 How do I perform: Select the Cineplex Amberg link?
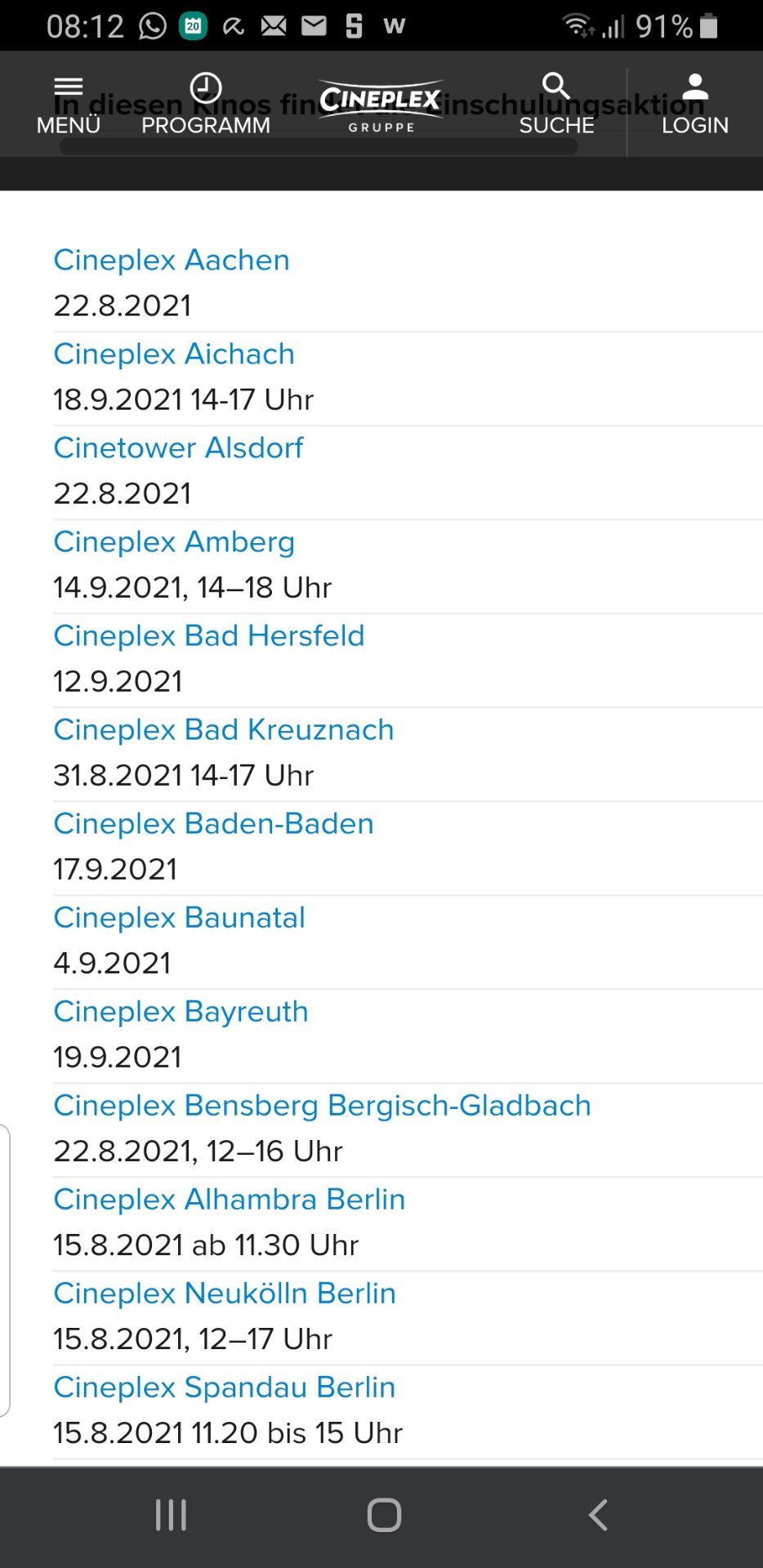[174, 542]
